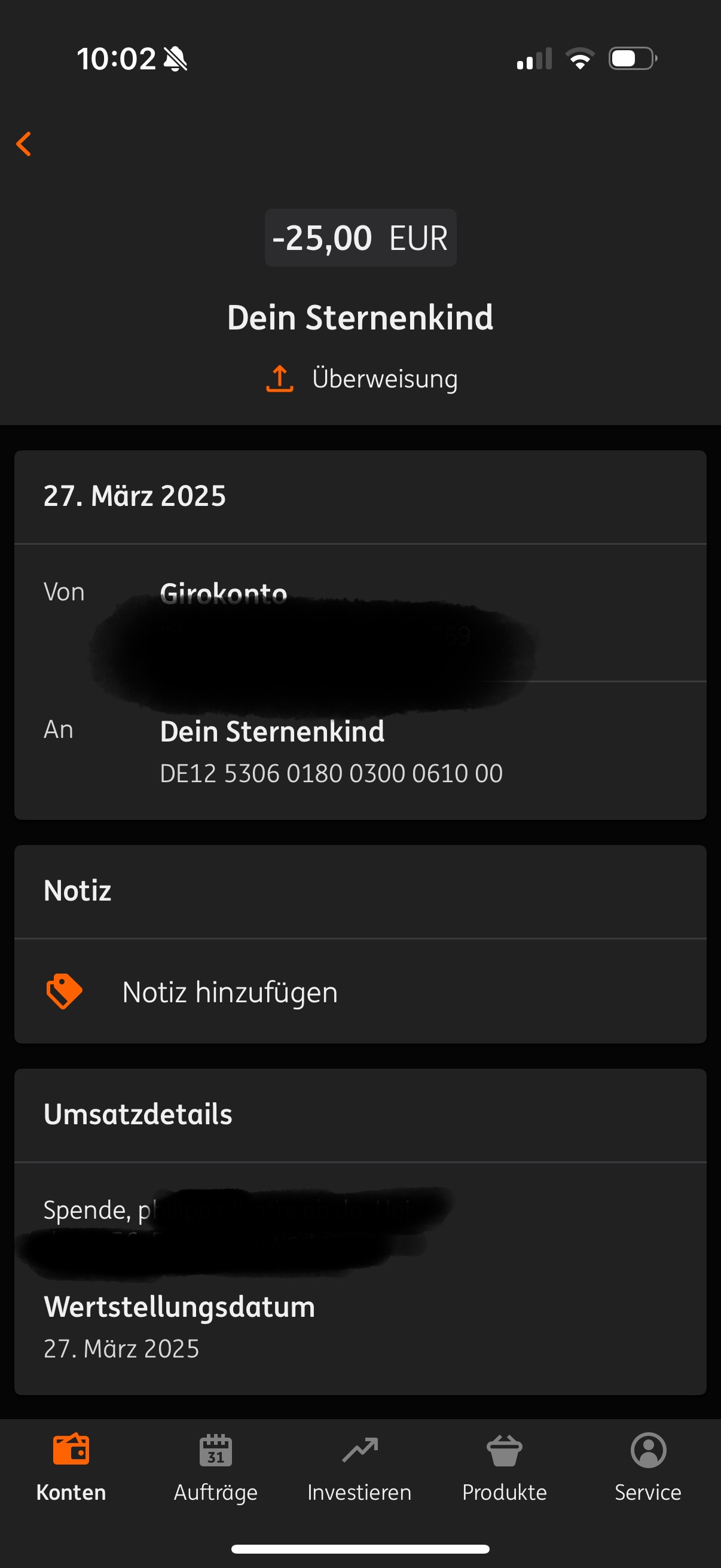Image resolution: width=721 pixels, height=1568 pixels.
Task: Open the Produkte tab
Action: click(505, 1467)
